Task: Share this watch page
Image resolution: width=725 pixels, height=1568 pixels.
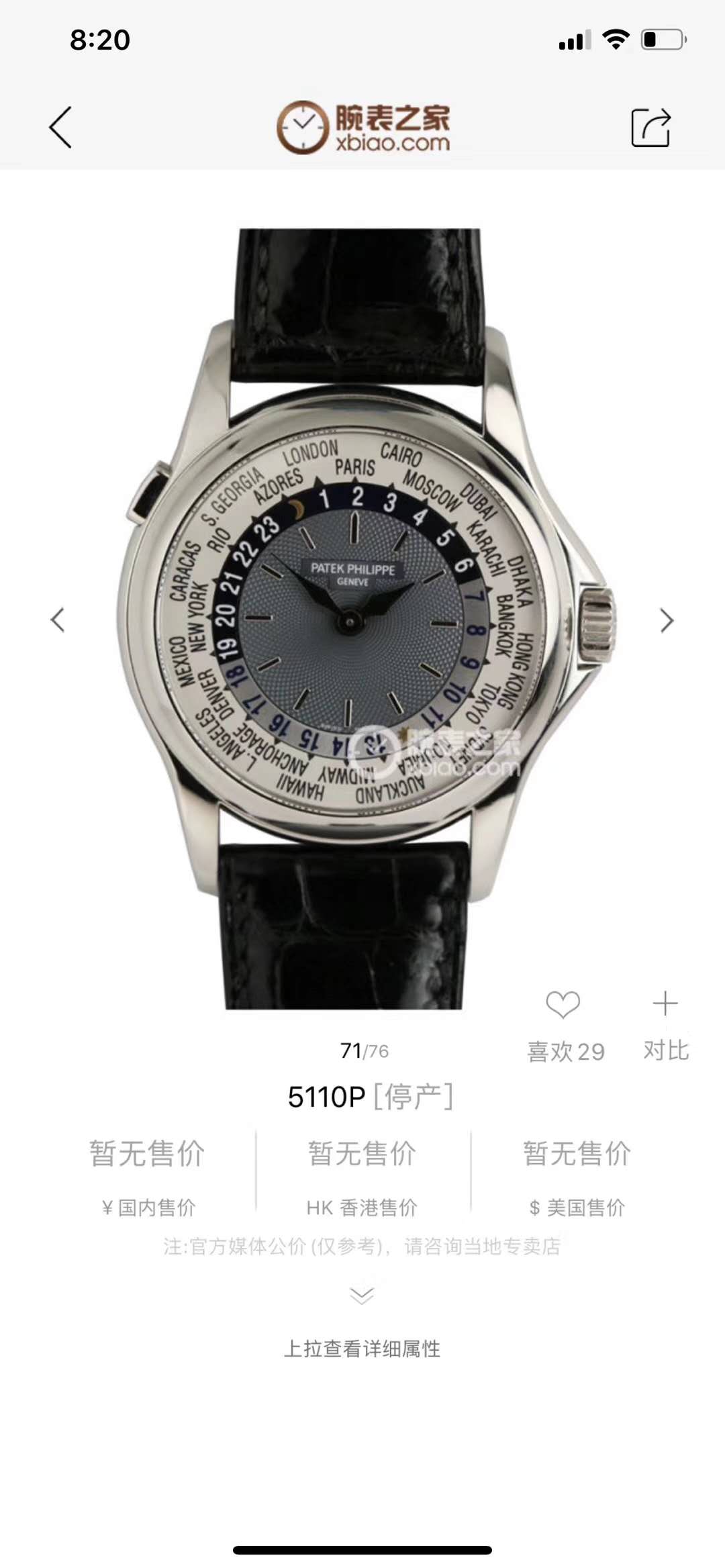Action: tap(650, 128)
